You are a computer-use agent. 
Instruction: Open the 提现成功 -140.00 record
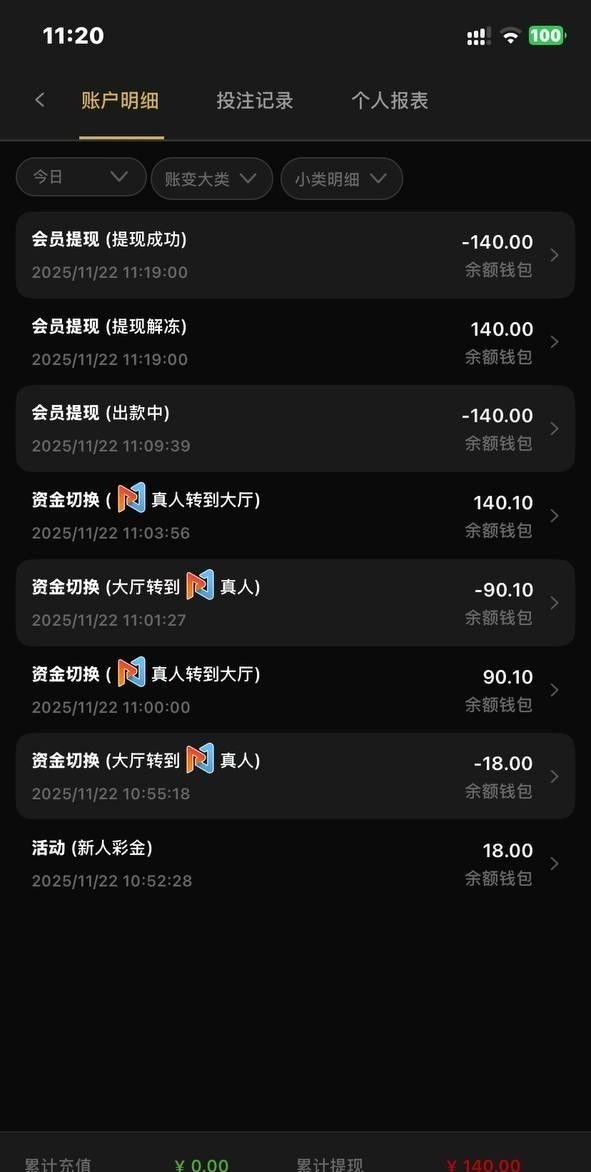(295, 255)
